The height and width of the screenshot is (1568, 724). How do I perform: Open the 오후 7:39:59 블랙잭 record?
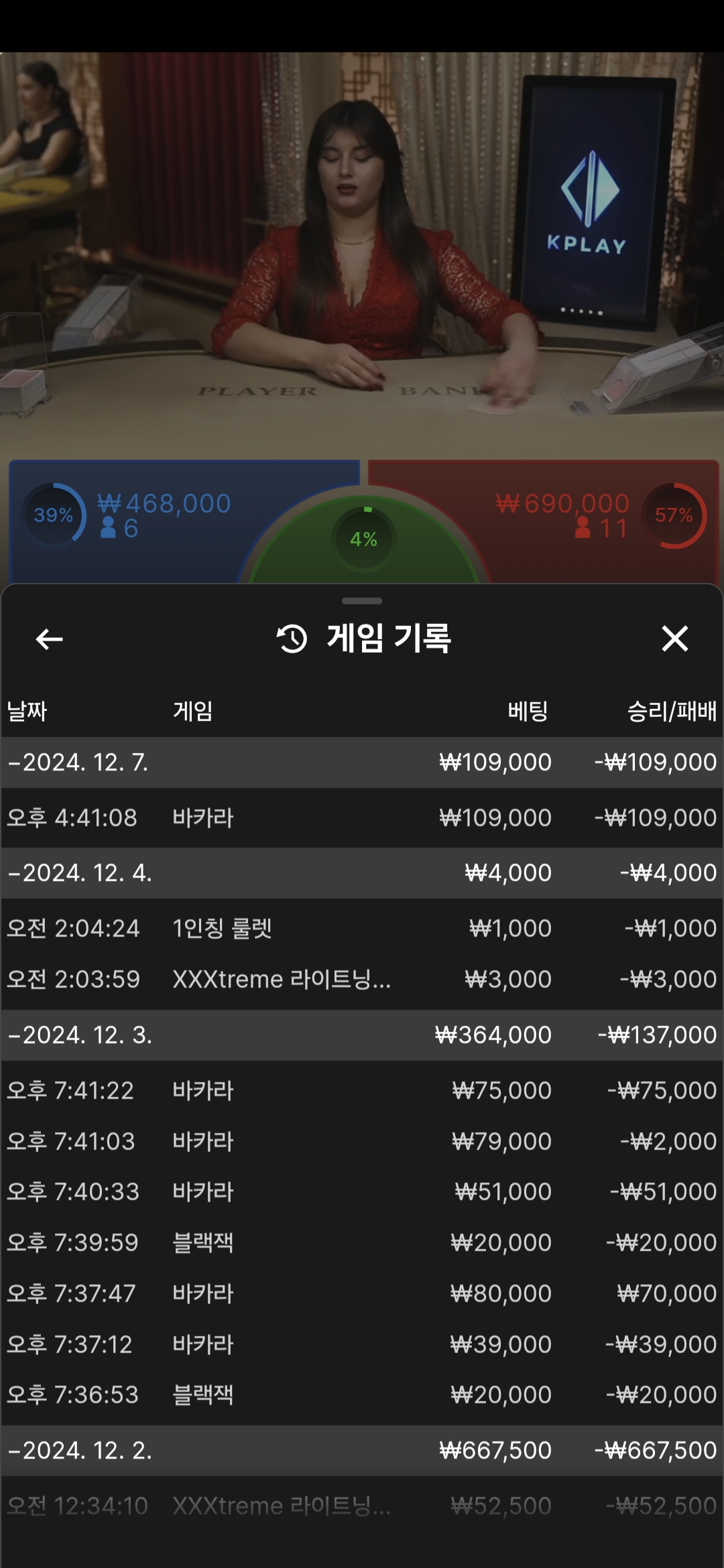point(362,1243)
